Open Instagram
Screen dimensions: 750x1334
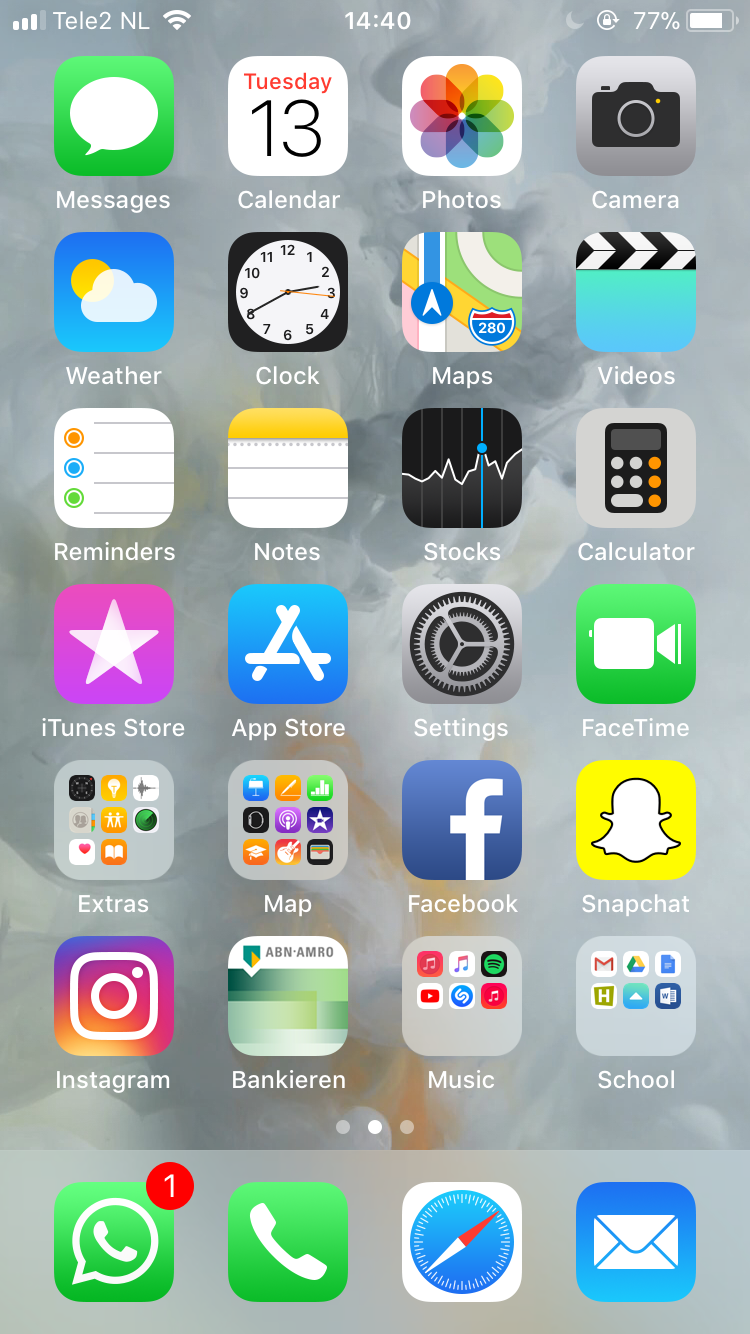click(x=113, y=996)
